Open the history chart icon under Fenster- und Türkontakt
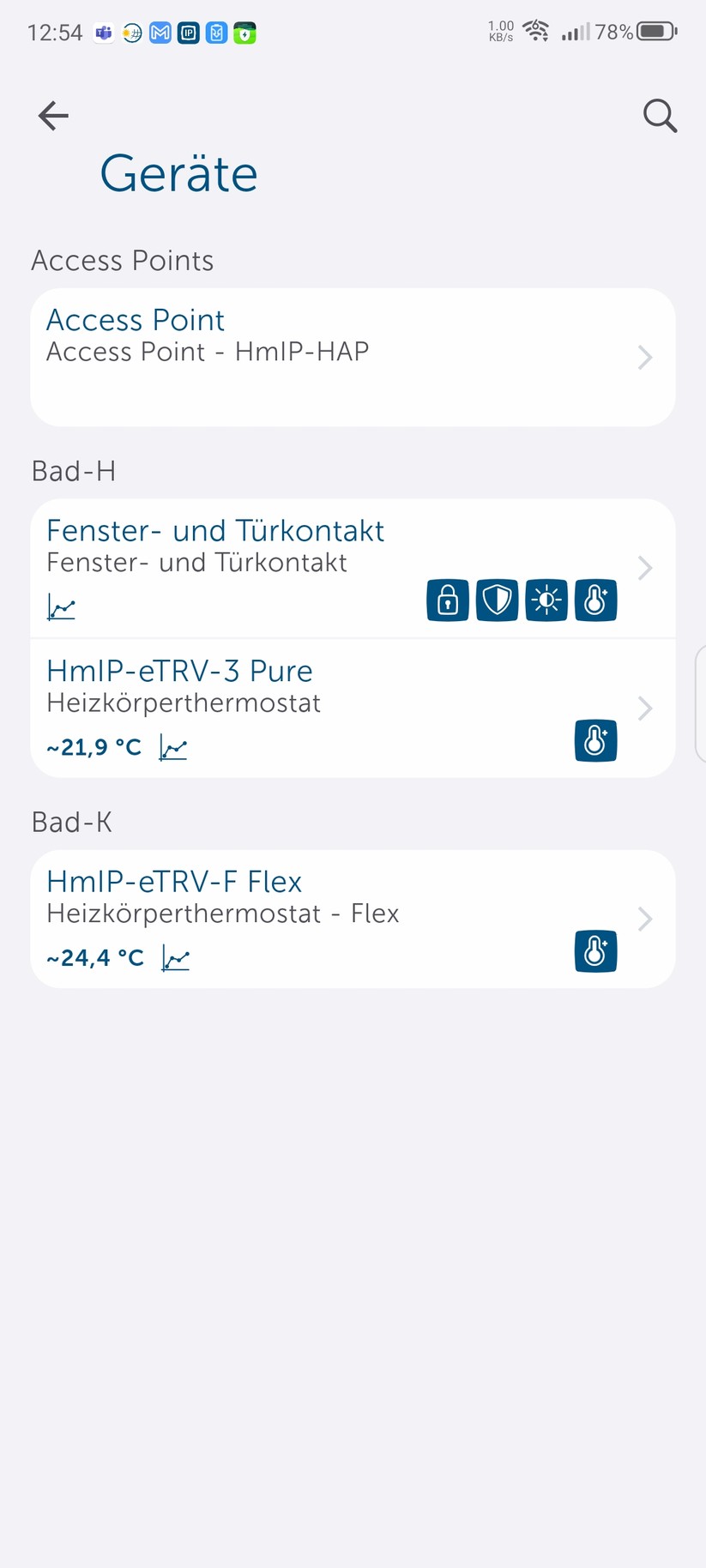The width and height of the screenshot is (706, 1568). pos(61,606)
